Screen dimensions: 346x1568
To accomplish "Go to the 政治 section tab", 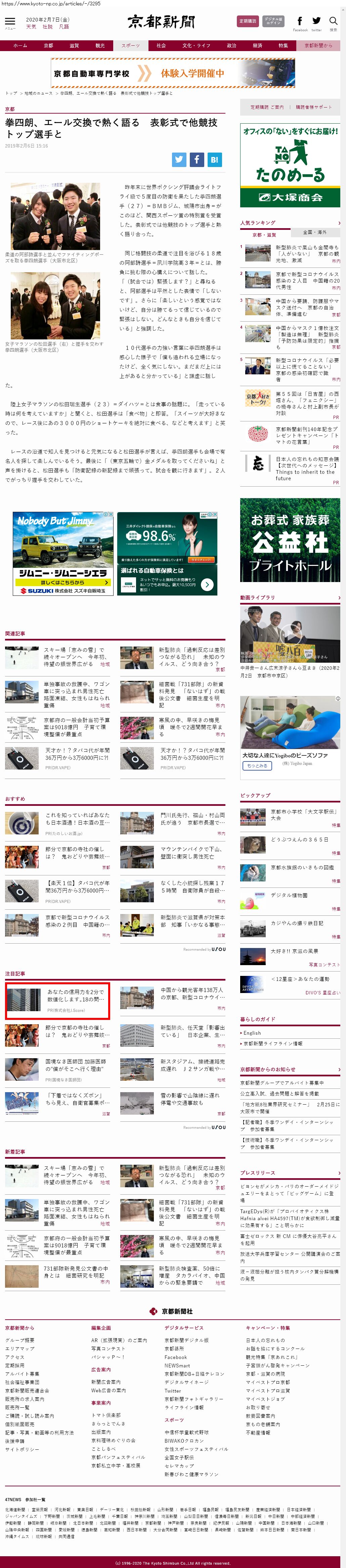I will click(x=232, y=46).
